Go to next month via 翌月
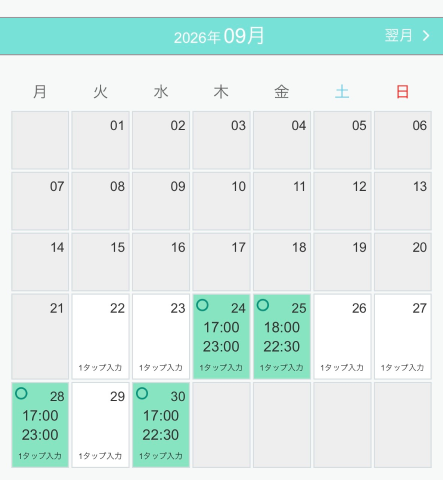Screen dimensions: 443x480 (x=407, y=36)
